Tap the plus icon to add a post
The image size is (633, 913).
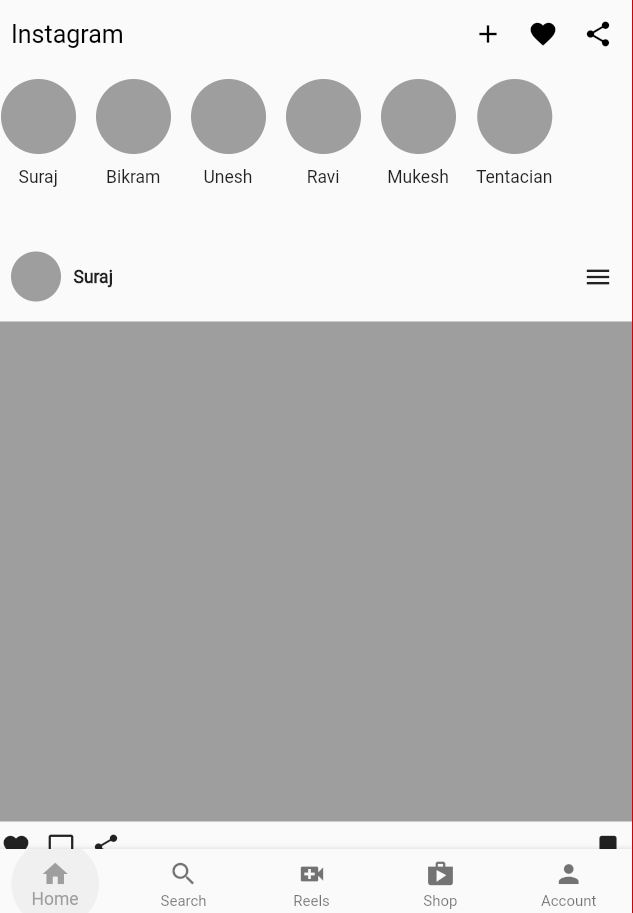click(x=488, y=34)
